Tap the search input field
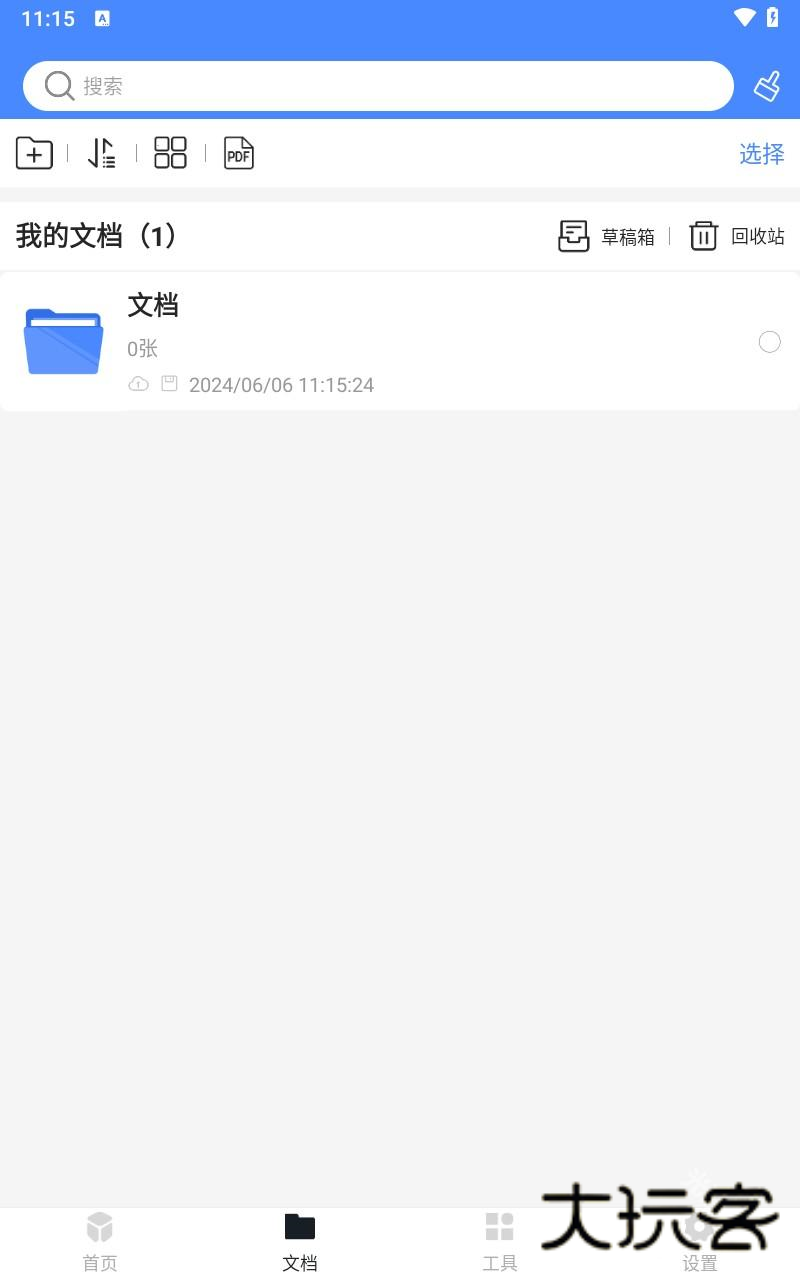 [x=380, y=86]
